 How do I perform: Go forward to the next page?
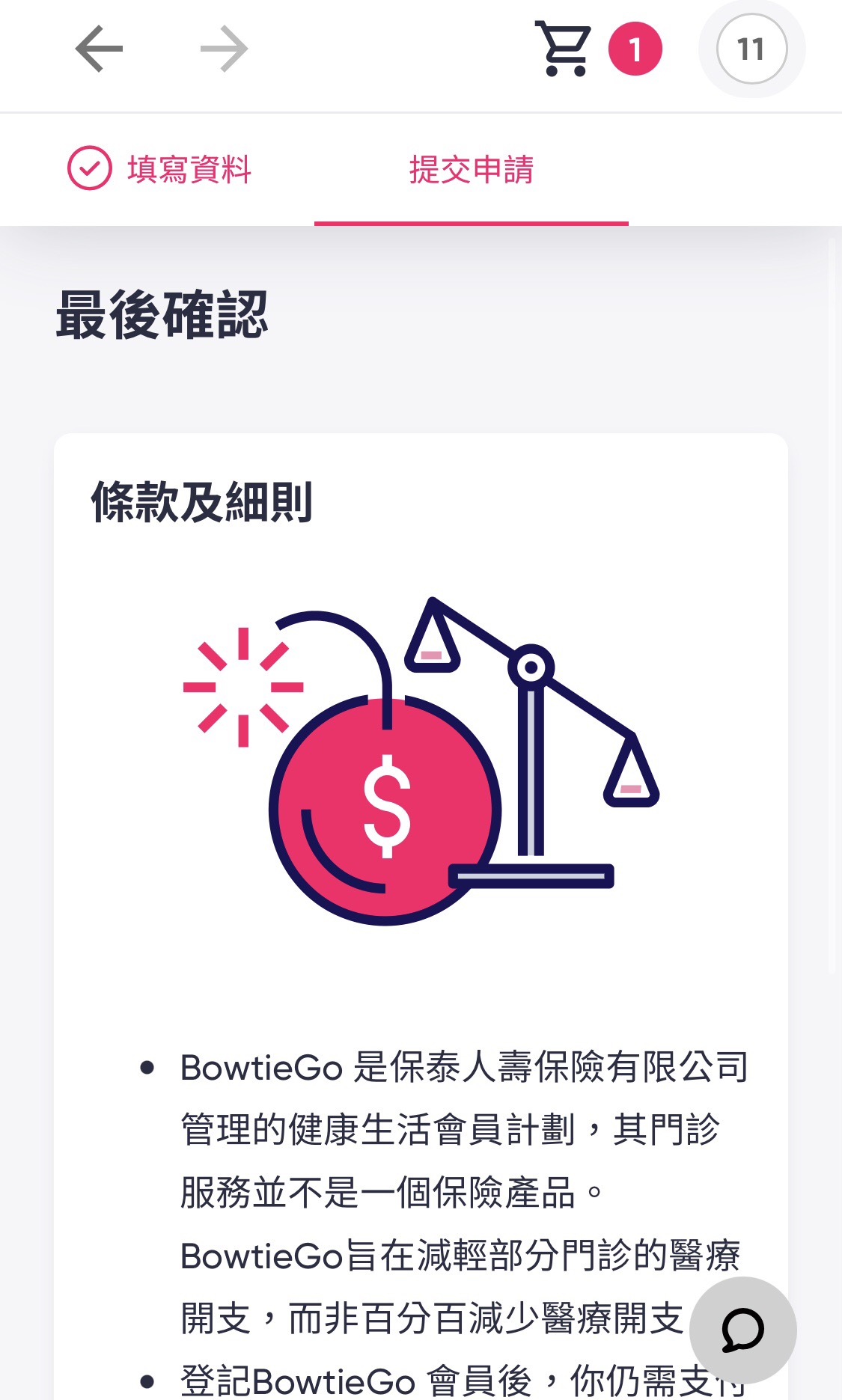(x=224, y=49)
